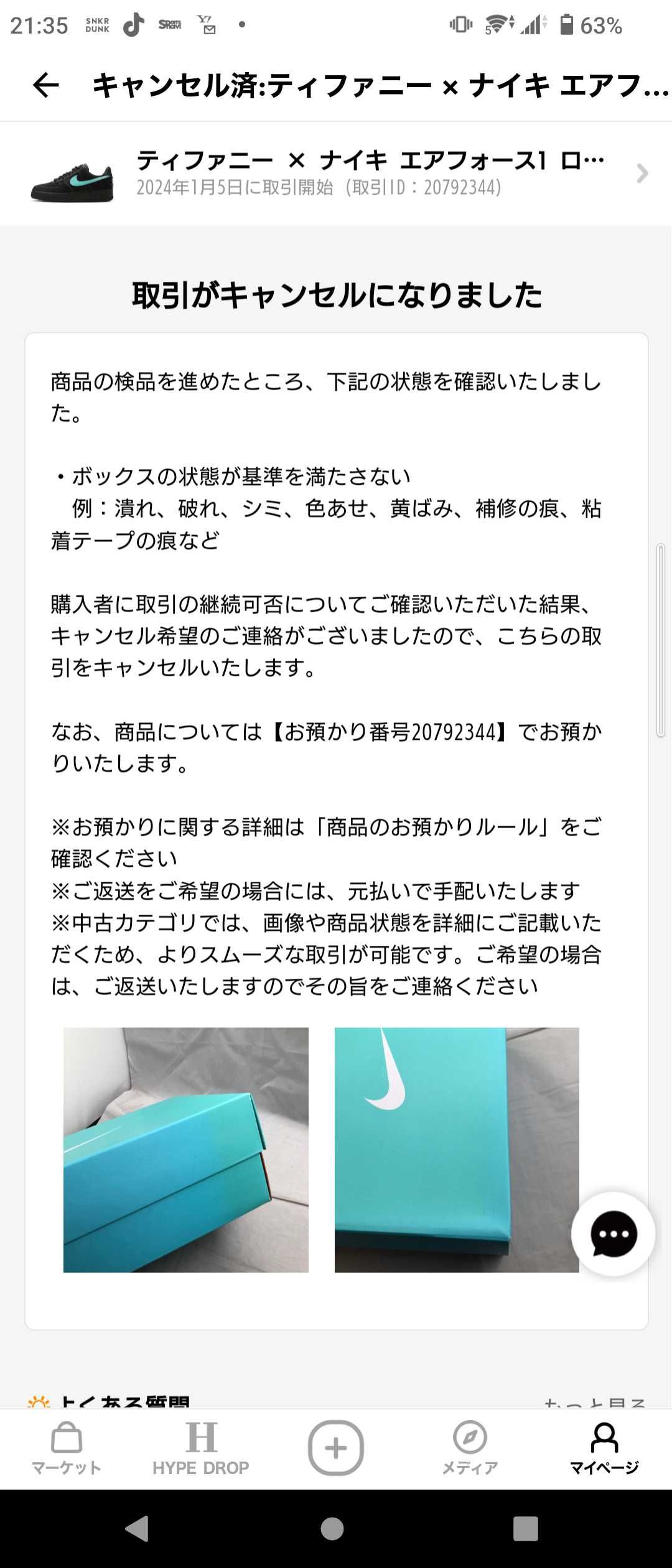
Task: Switch to the HYPE DROP tab
Action: click(x=201, y=1449)
